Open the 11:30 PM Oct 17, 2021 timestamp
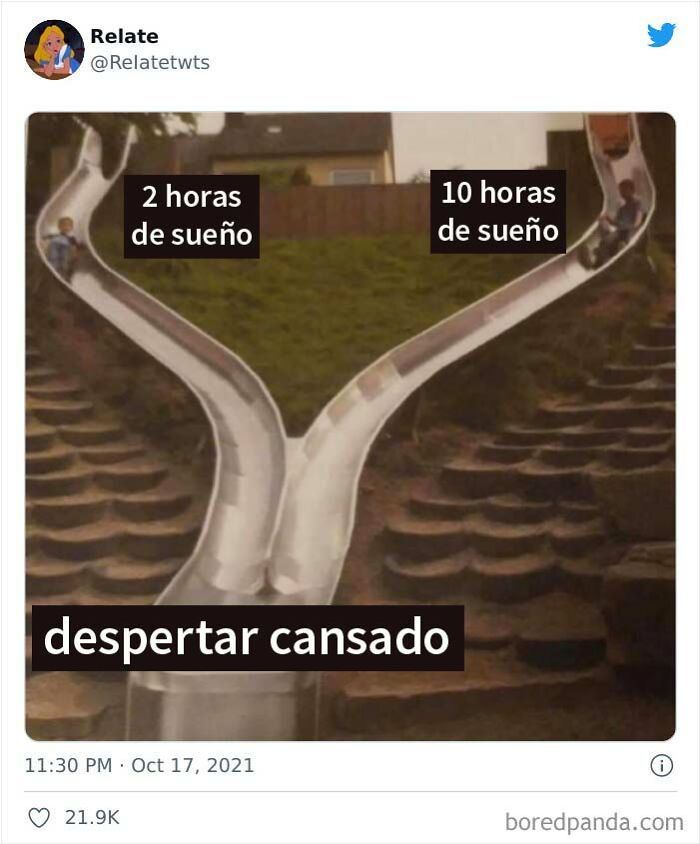This screenshot has width=700, height=844. [139, 765]
